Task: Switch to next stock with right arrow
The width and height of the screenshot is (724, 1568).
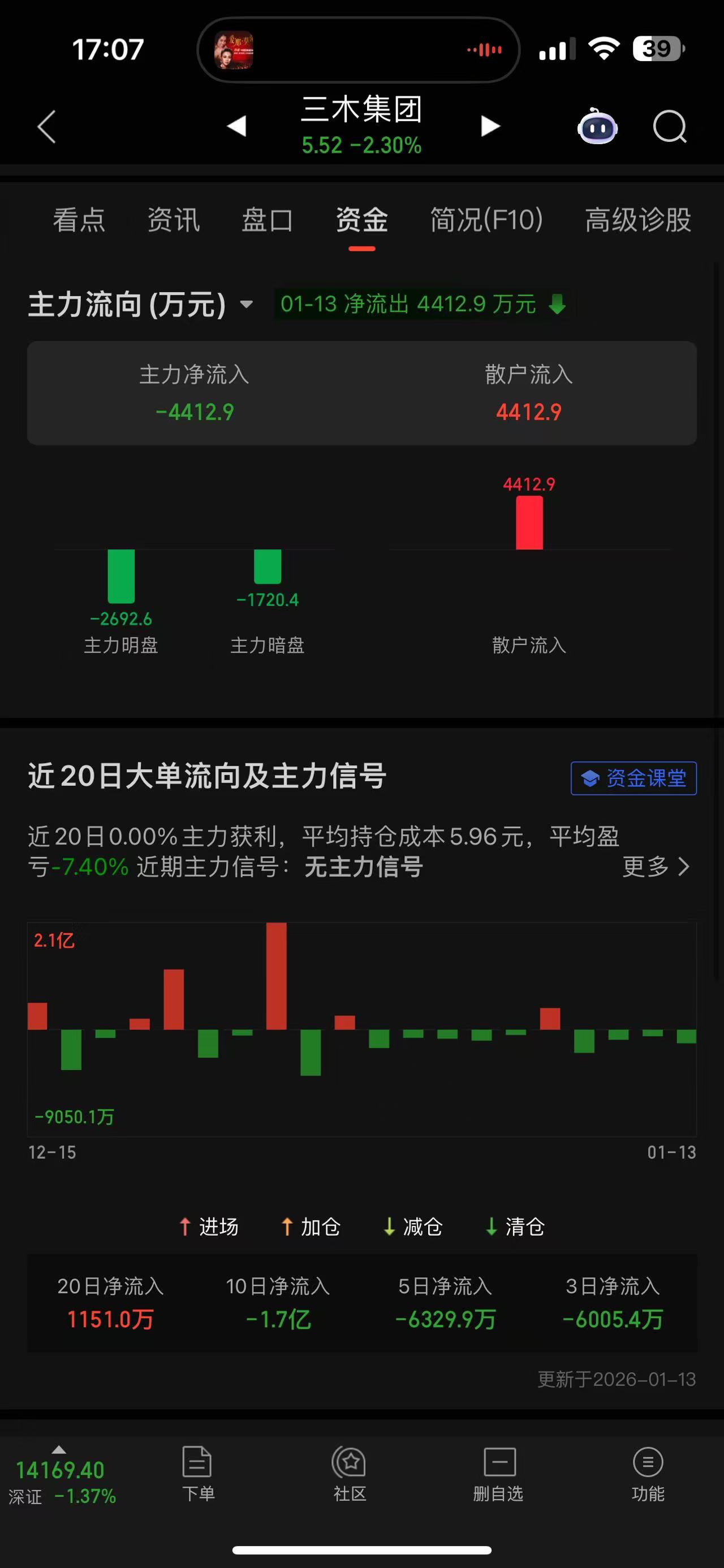Action: pyautogui.click(x=489, y=126)
